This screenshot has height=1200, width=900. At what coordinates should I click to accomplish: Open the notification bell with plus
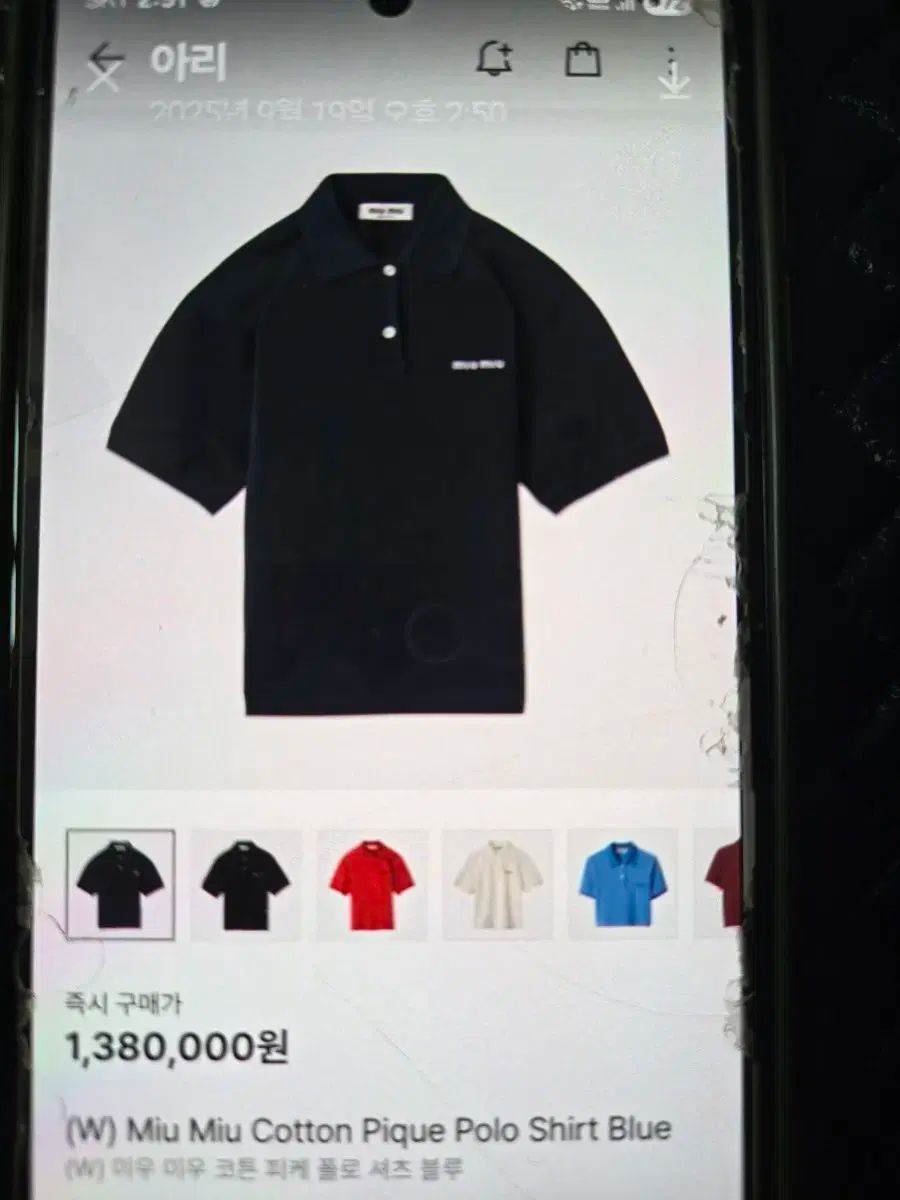pos(494,61)
